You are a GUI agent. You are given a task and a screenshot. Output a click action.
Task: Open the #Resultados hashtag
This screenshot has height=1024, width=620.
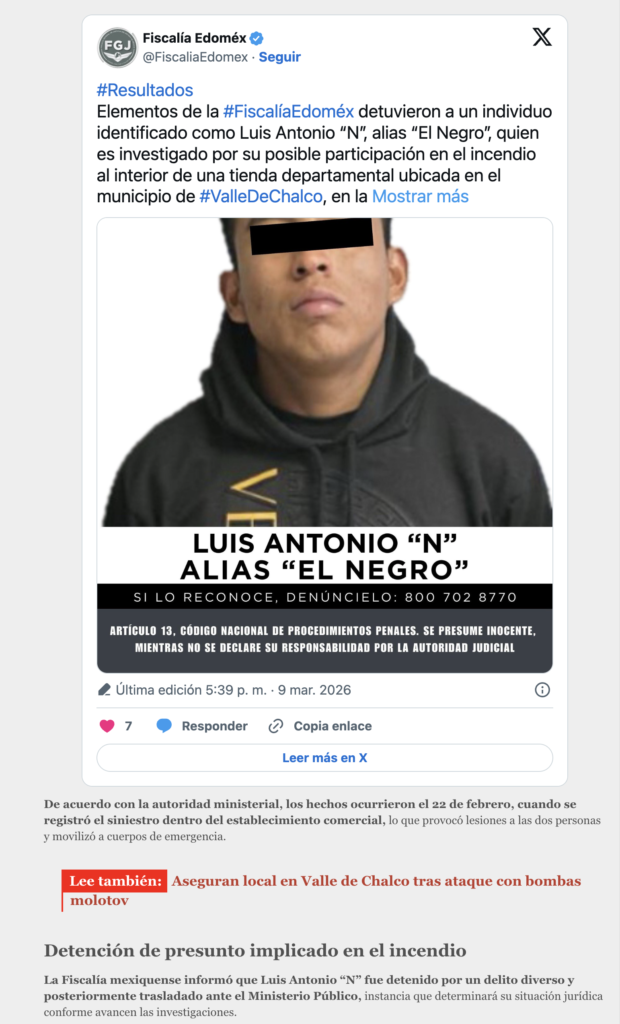coord(145,90)
